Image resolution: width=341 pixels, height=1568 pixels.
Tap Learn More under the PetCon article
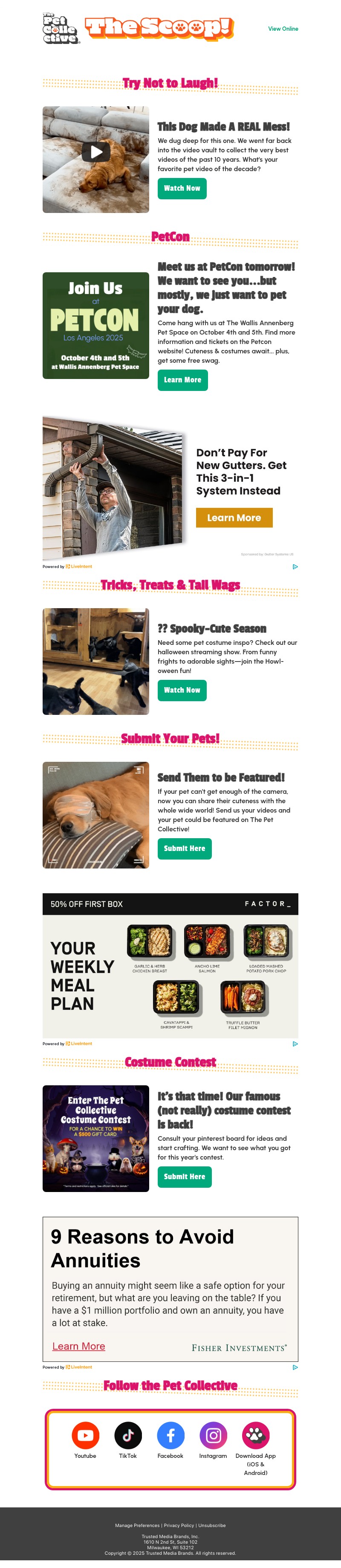point(182,380)
